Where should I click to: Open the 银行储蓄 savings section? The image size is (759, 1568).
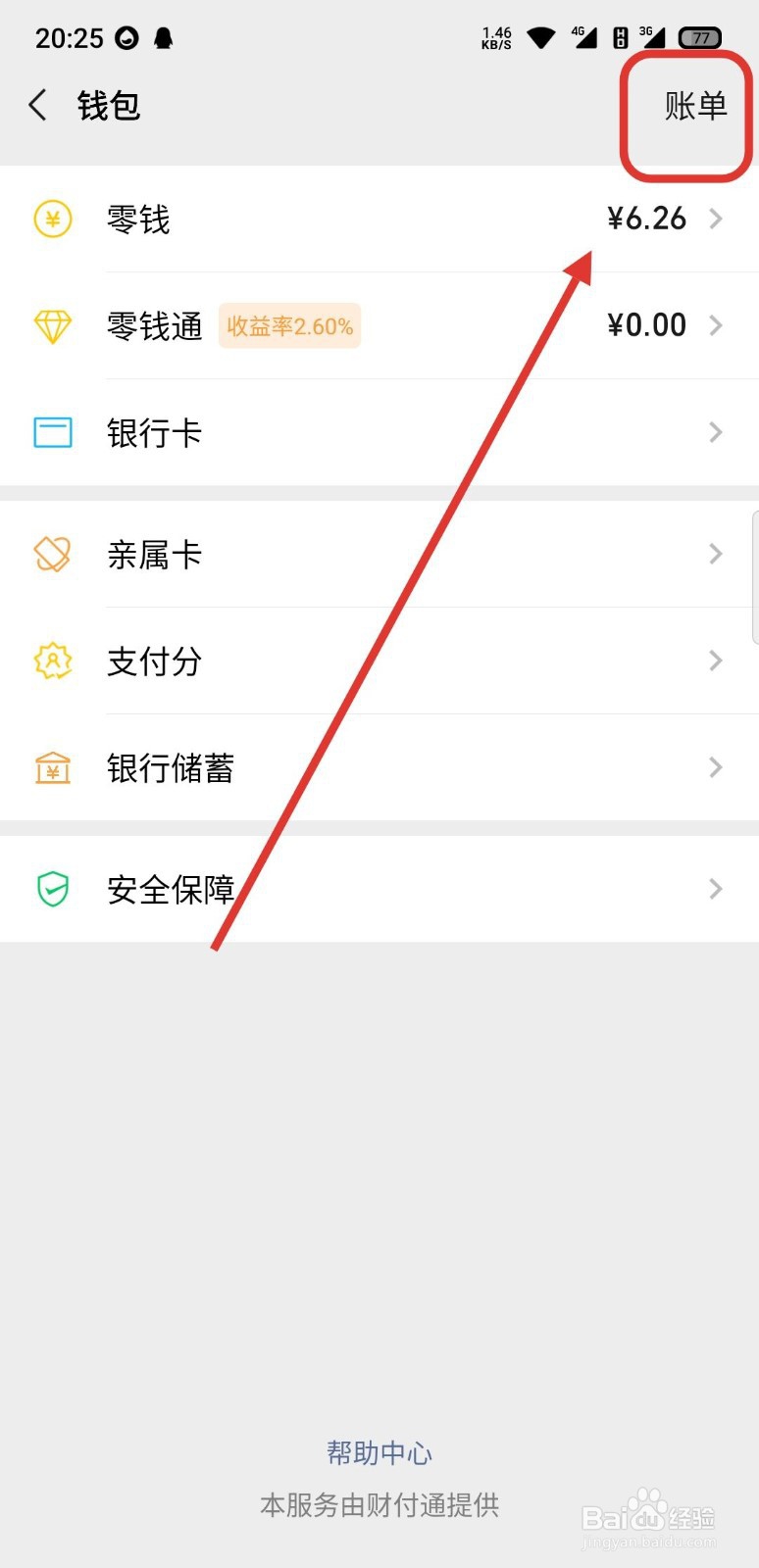click(x=170, y=767)
